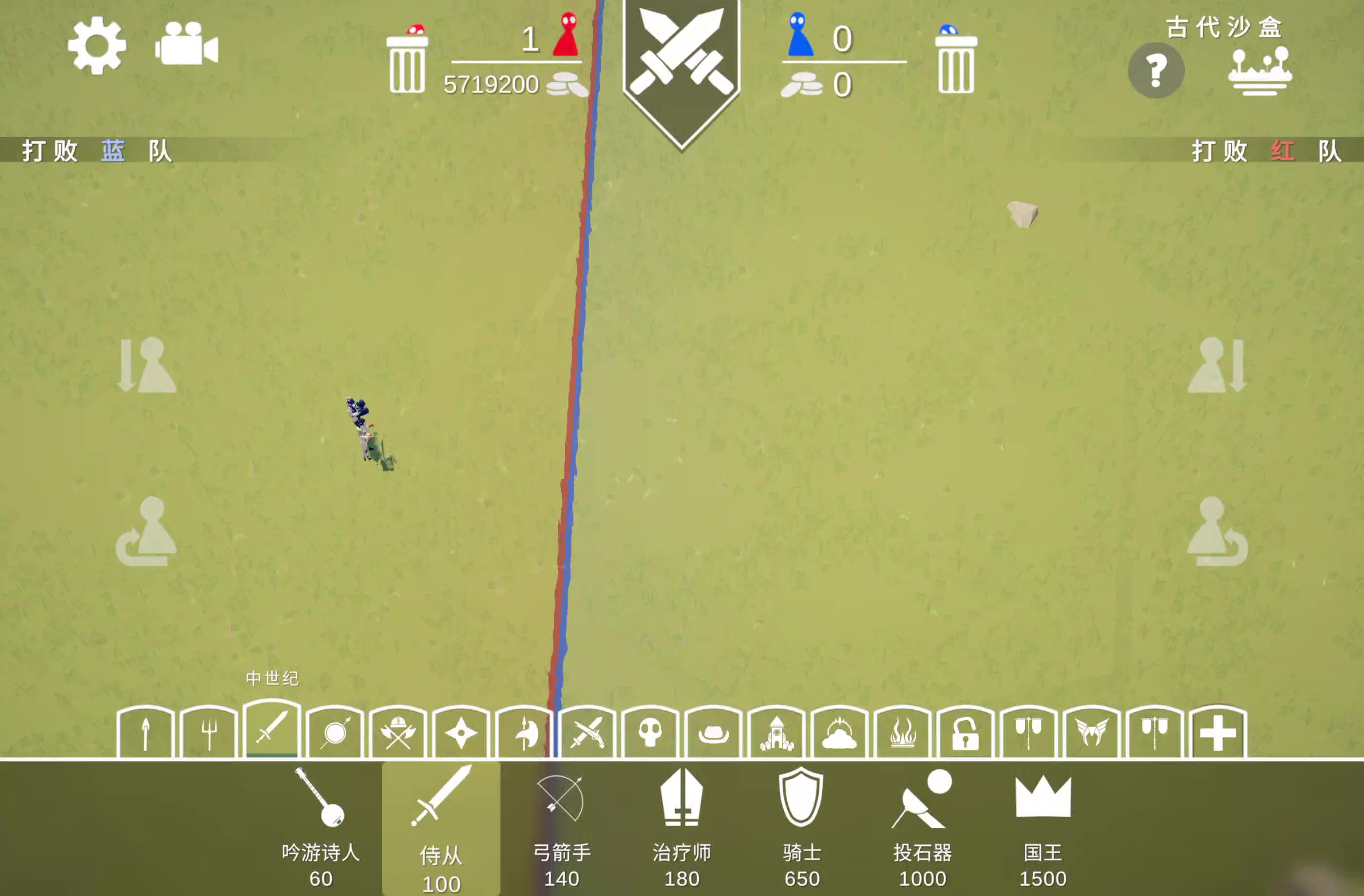The image size is (1364, 896).
Task: Clear blue team with trash bin
Action: click(955, 60)
